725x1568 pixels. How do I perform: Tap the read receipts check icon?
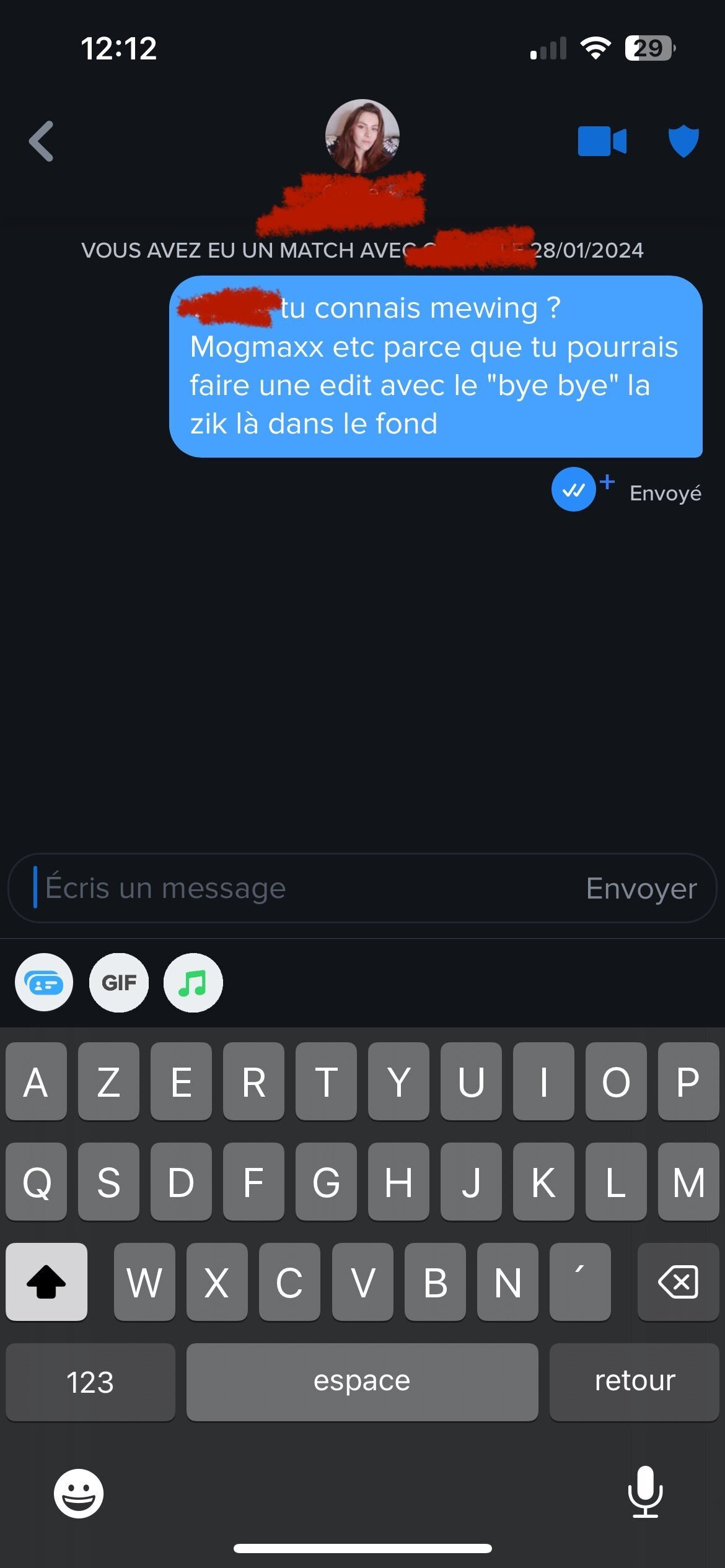(x=574, y=490)
